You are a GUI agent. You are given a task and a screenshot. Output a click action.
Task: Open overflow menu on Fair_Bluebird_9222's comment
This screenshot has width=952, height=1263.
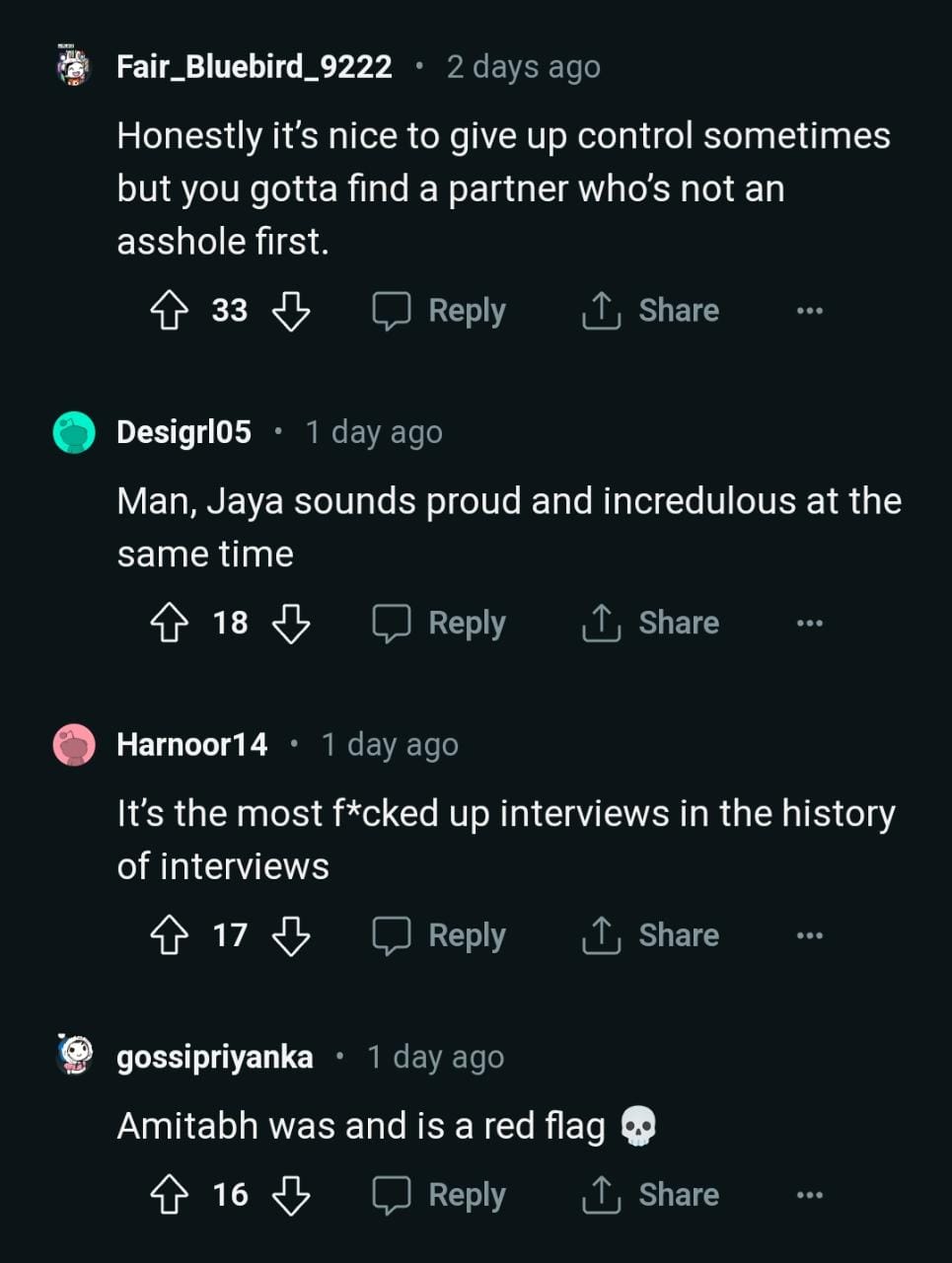pos(809,311)
